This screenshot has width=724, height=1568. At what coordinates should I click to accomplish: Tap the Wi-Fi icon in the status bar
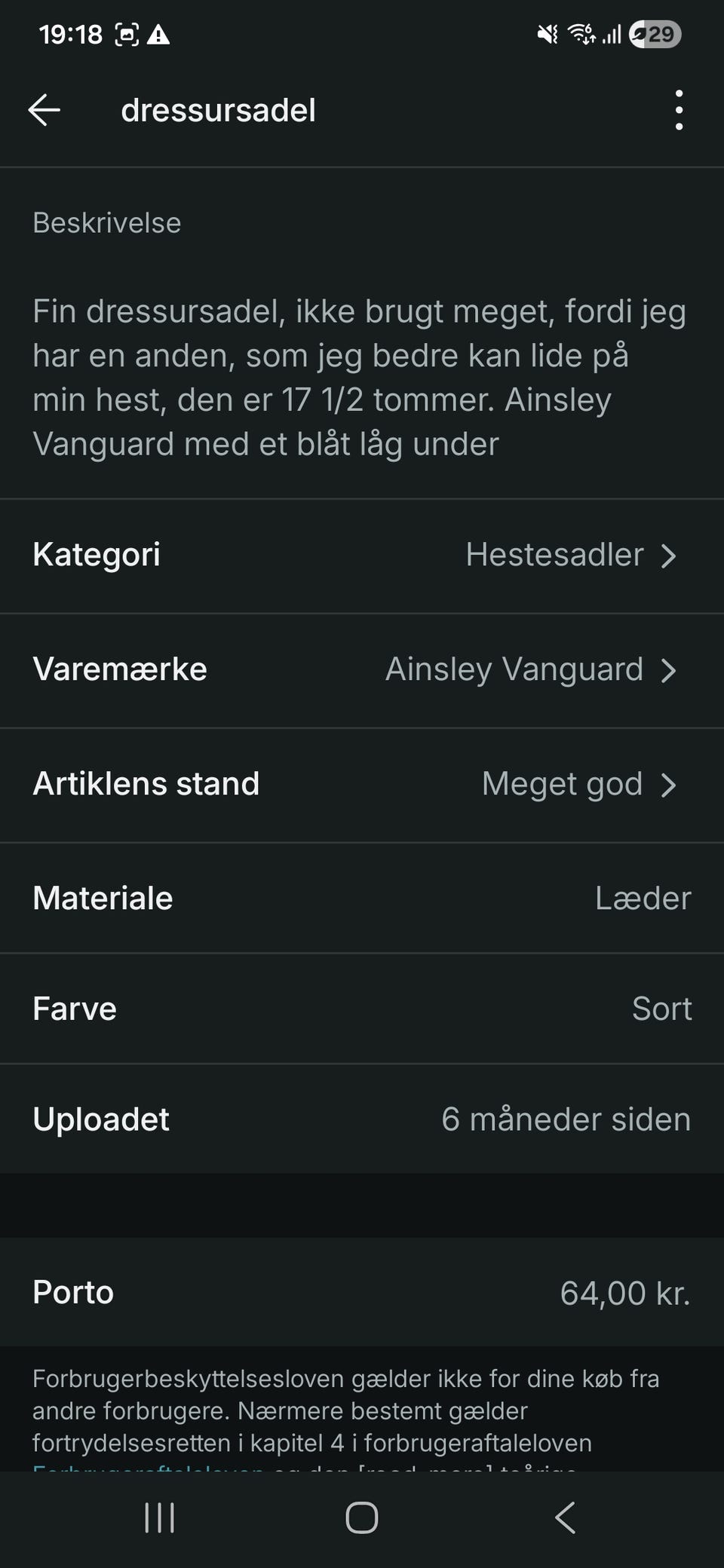[x=581, y=33]
